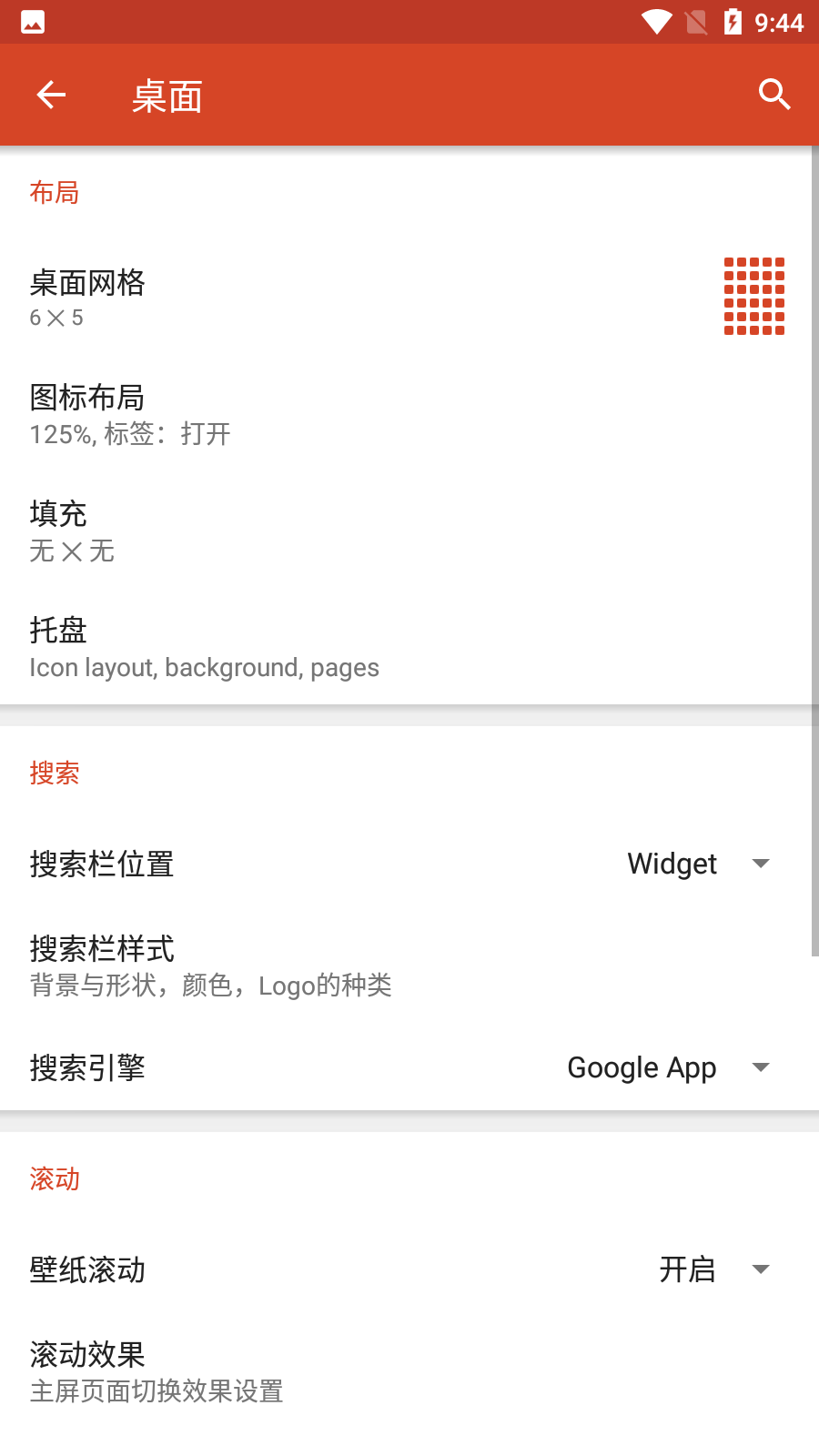
Task: Open the 填充 padding setting
Action: [409, 531]
